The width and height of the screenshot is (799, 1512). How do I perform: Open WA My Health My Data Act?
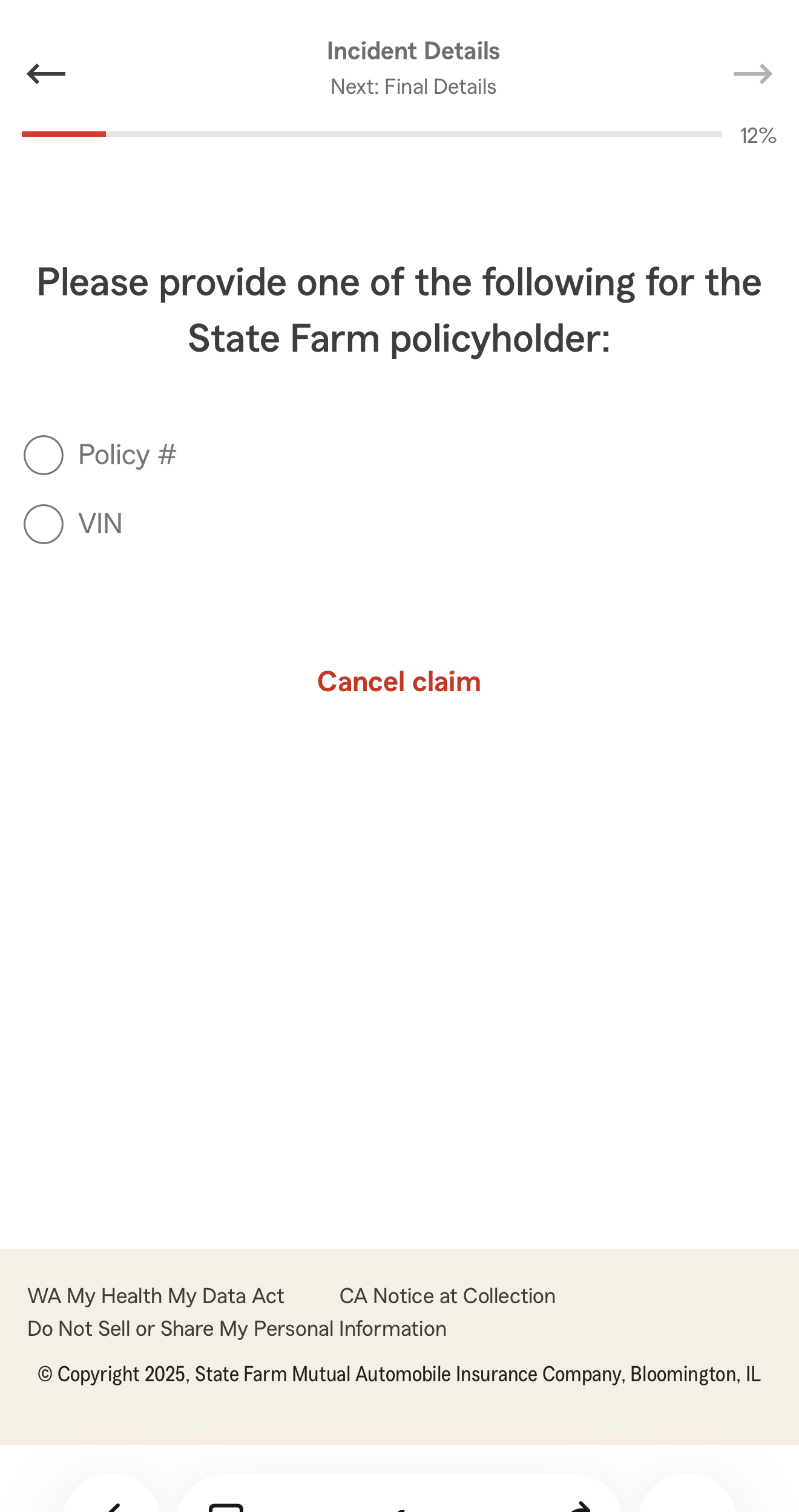coord(156,1296)
